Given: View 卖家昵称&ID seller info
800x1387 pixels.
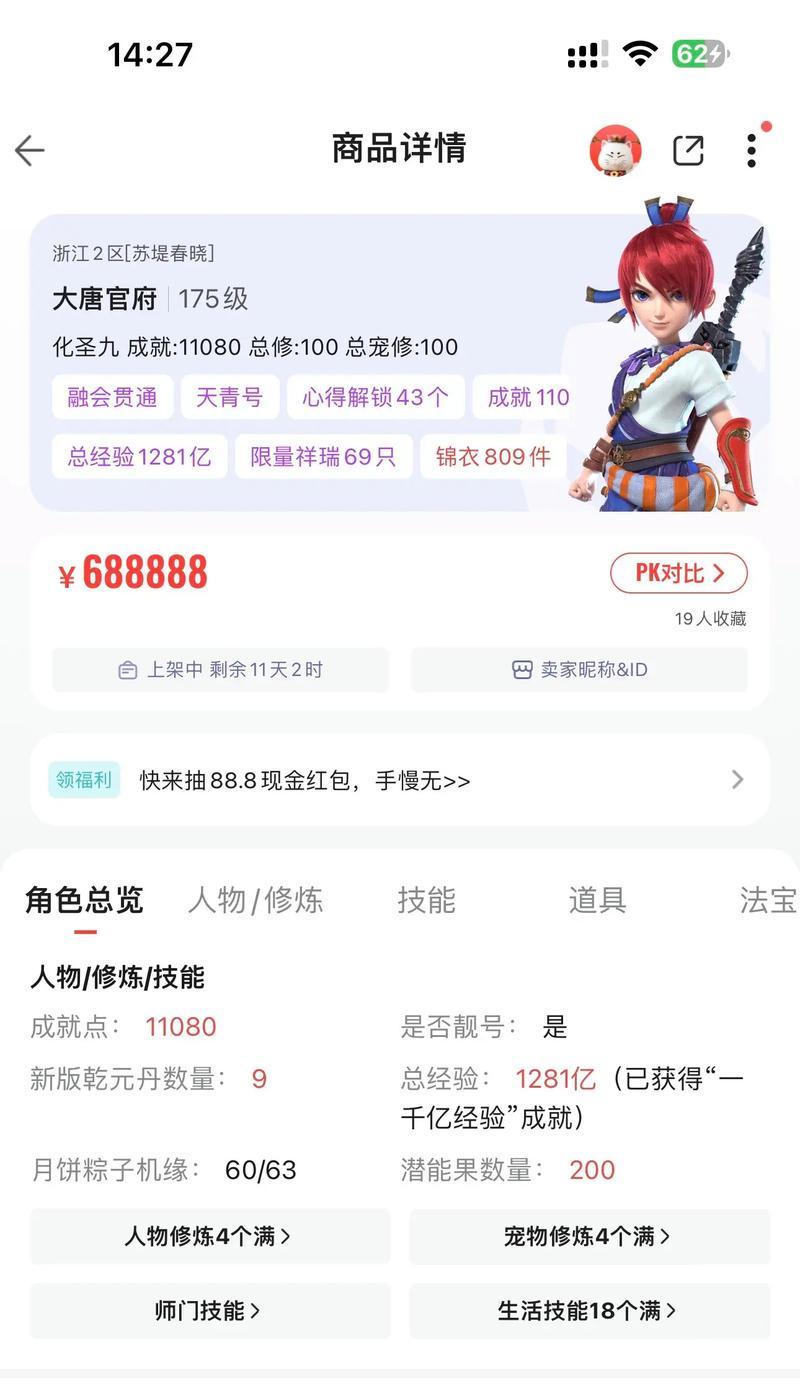Looking at the screenshot, I should [579, 670].
